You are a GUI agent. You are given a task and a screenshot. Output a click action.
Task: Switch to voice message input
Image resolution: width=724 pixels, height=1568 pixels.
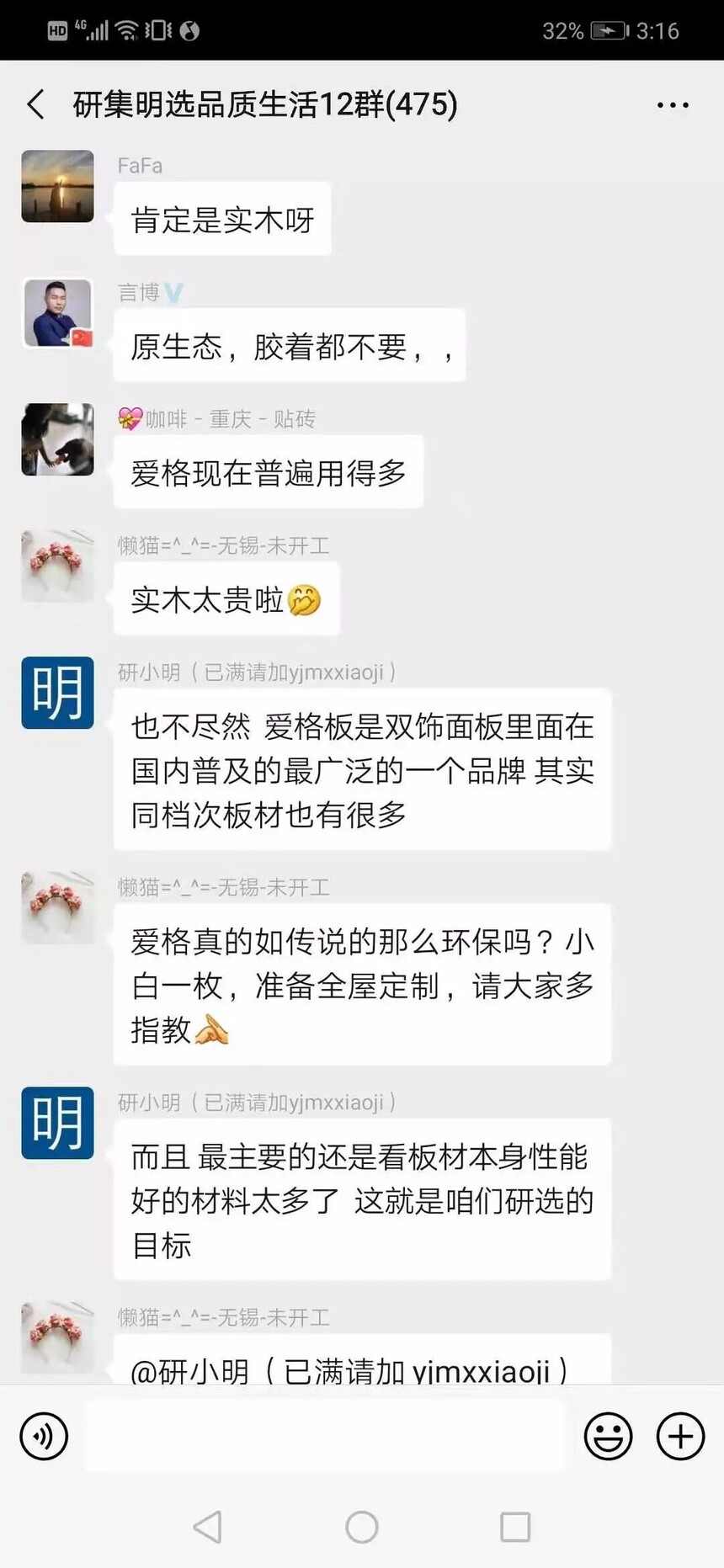click(44, 1436)
